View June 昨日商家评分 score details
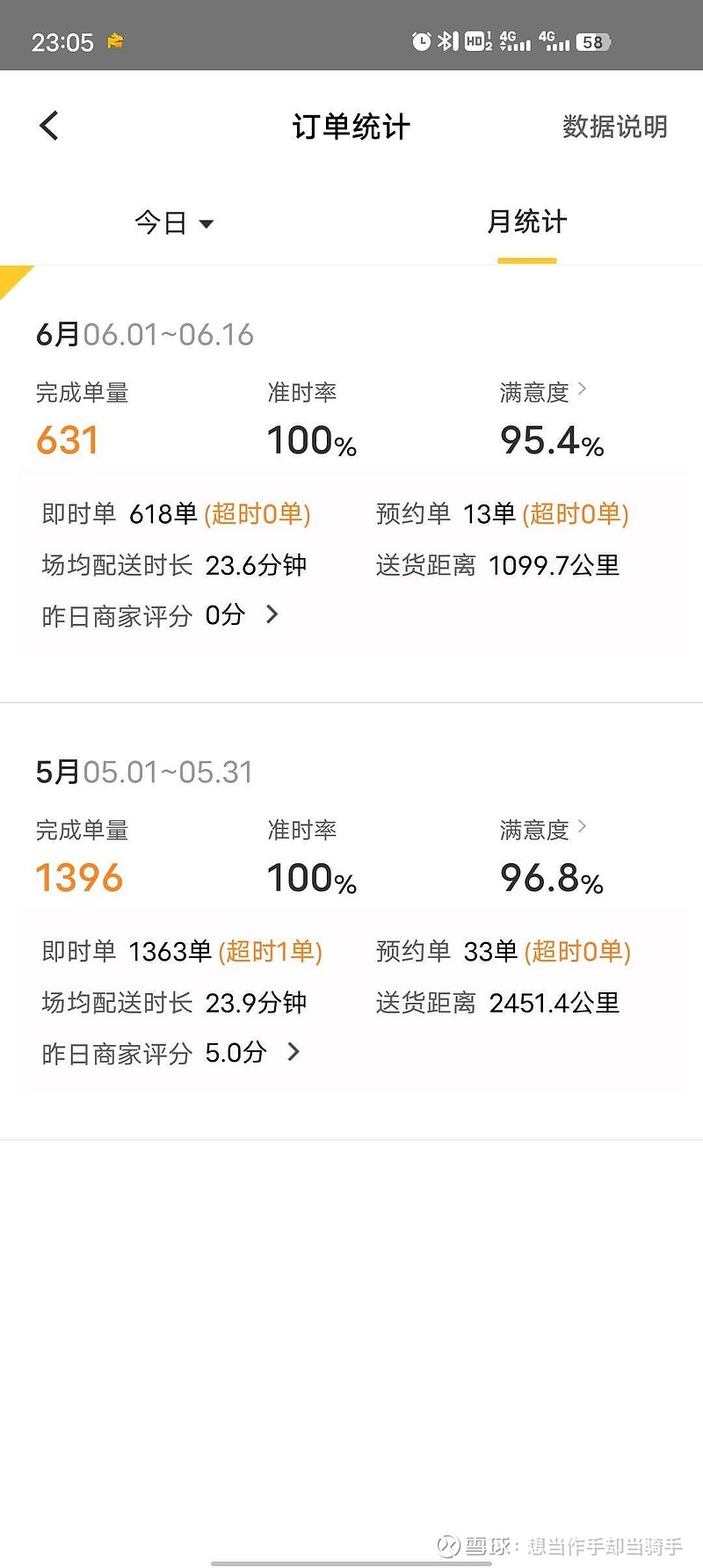This screenshot has width=703, height=1568. [x=271, y=614]
